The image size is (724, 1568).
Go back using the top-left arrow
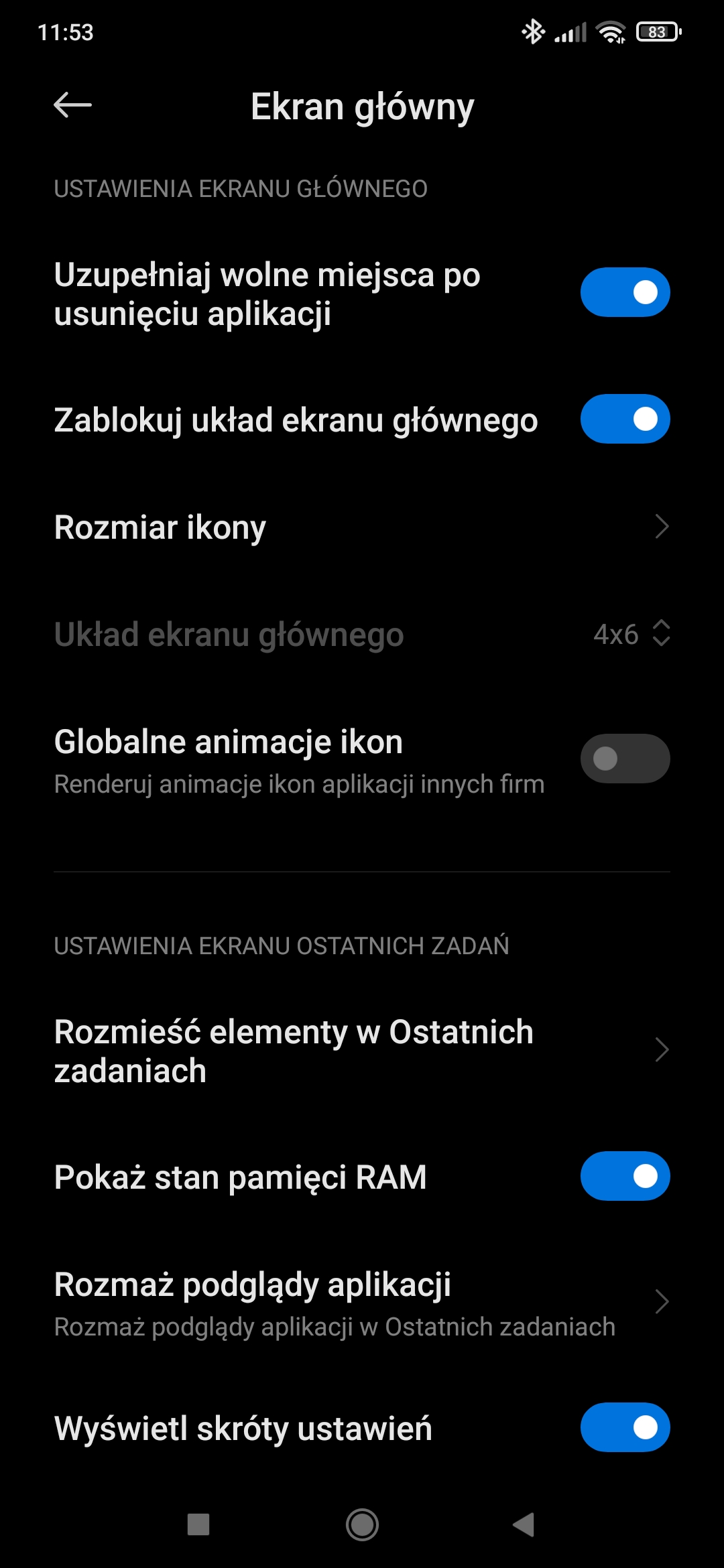[72, 105]
